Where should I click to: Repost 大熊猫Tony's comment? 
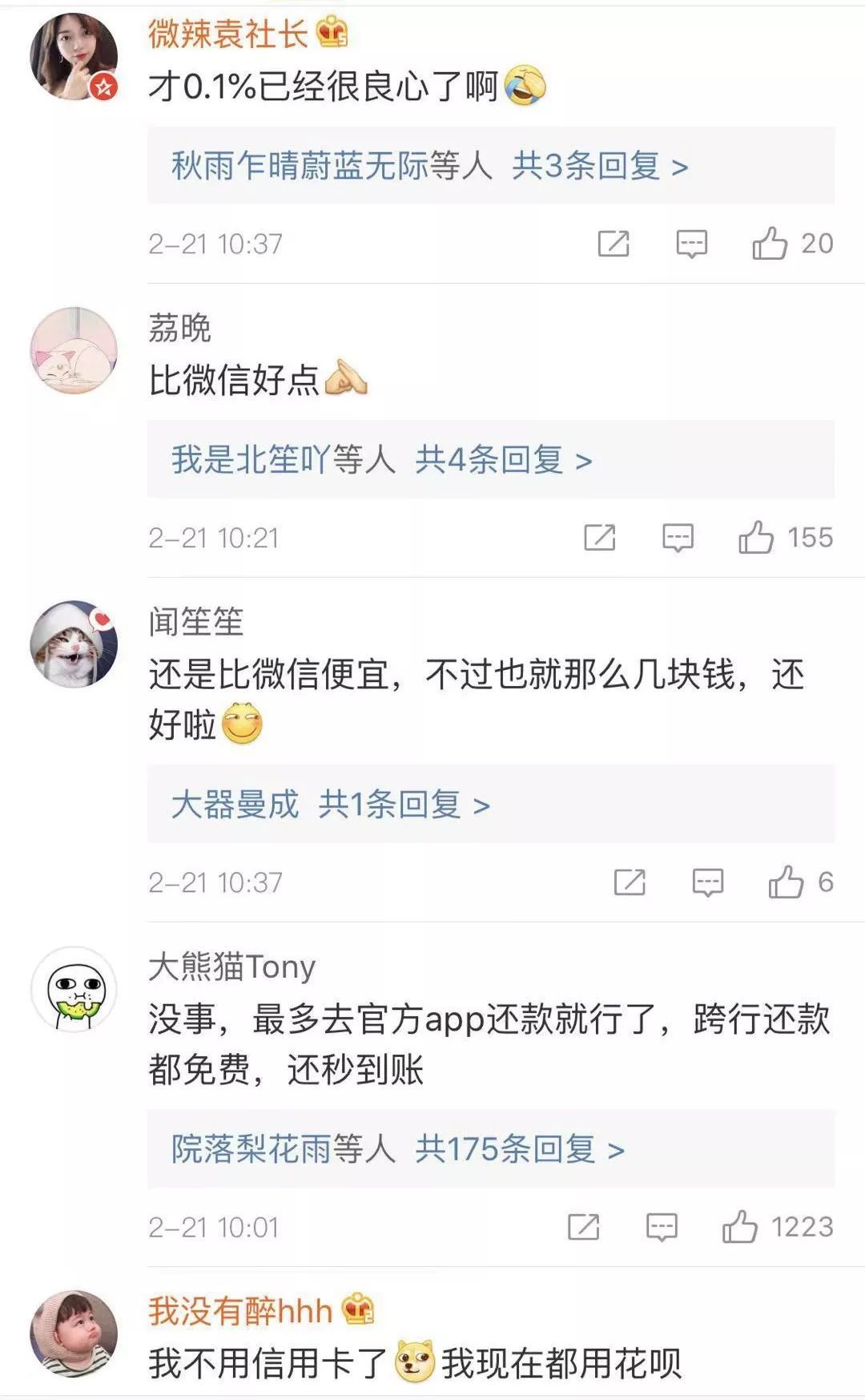pos(583,1227)
